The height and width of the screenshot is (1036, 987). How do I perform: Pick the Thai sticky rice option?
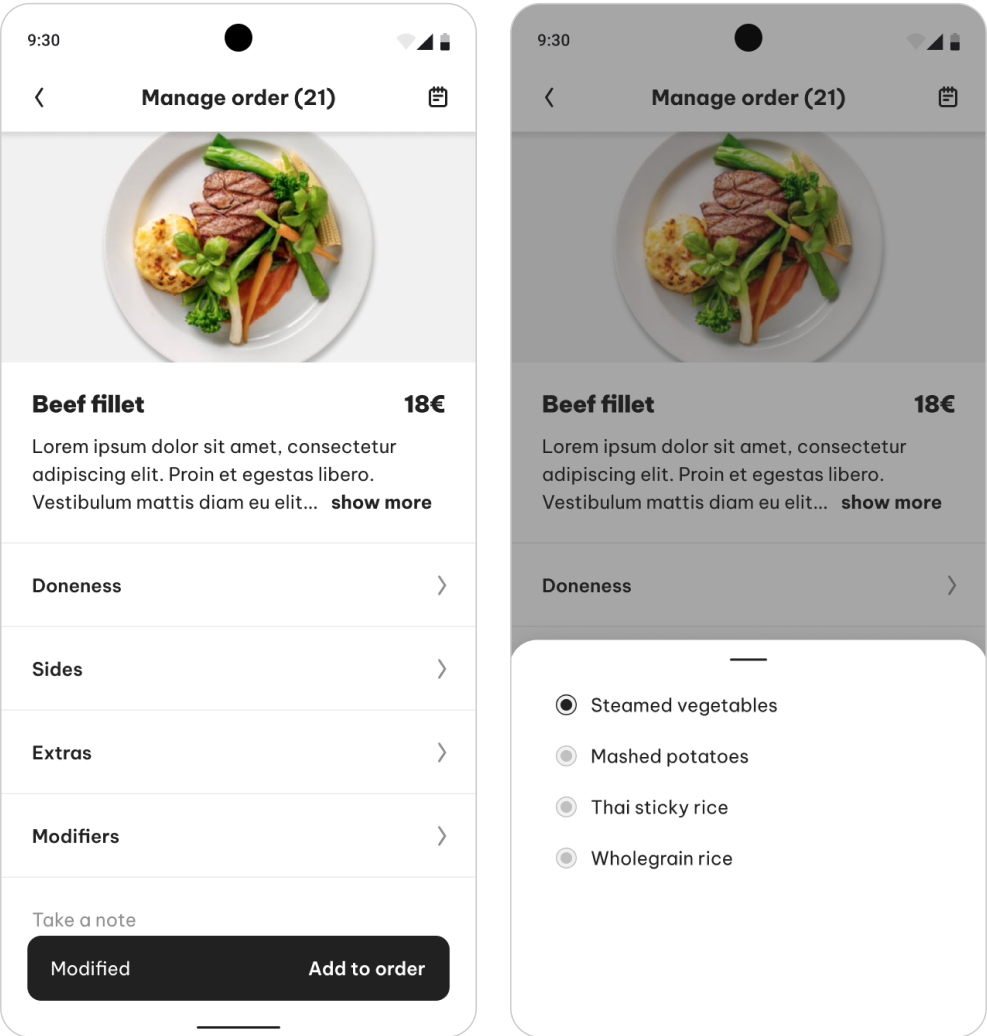pos(566,807)
